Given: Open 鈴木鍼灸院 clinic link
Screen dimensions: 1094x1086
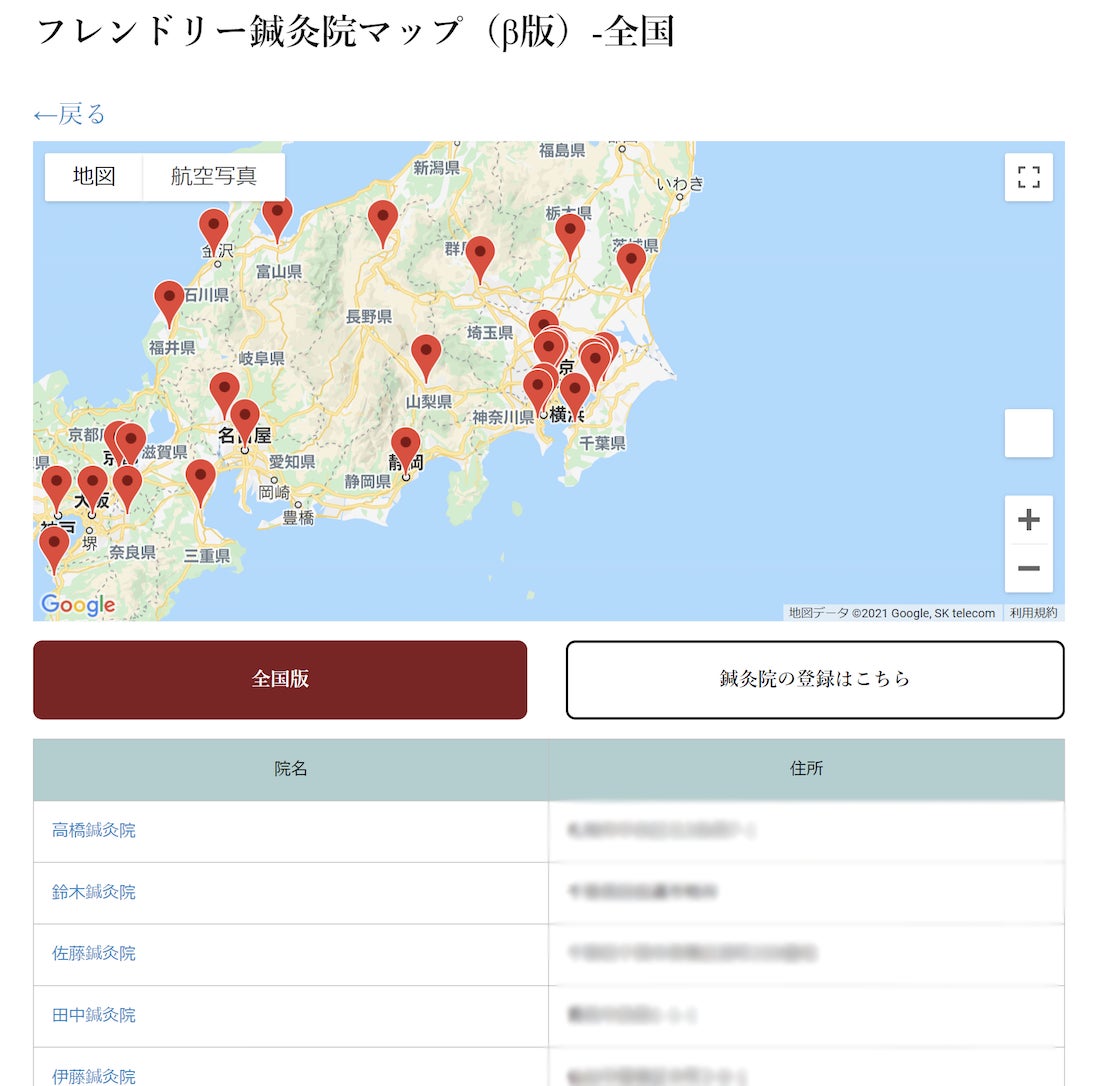Looking at the screenshot, I should point(94,892).
